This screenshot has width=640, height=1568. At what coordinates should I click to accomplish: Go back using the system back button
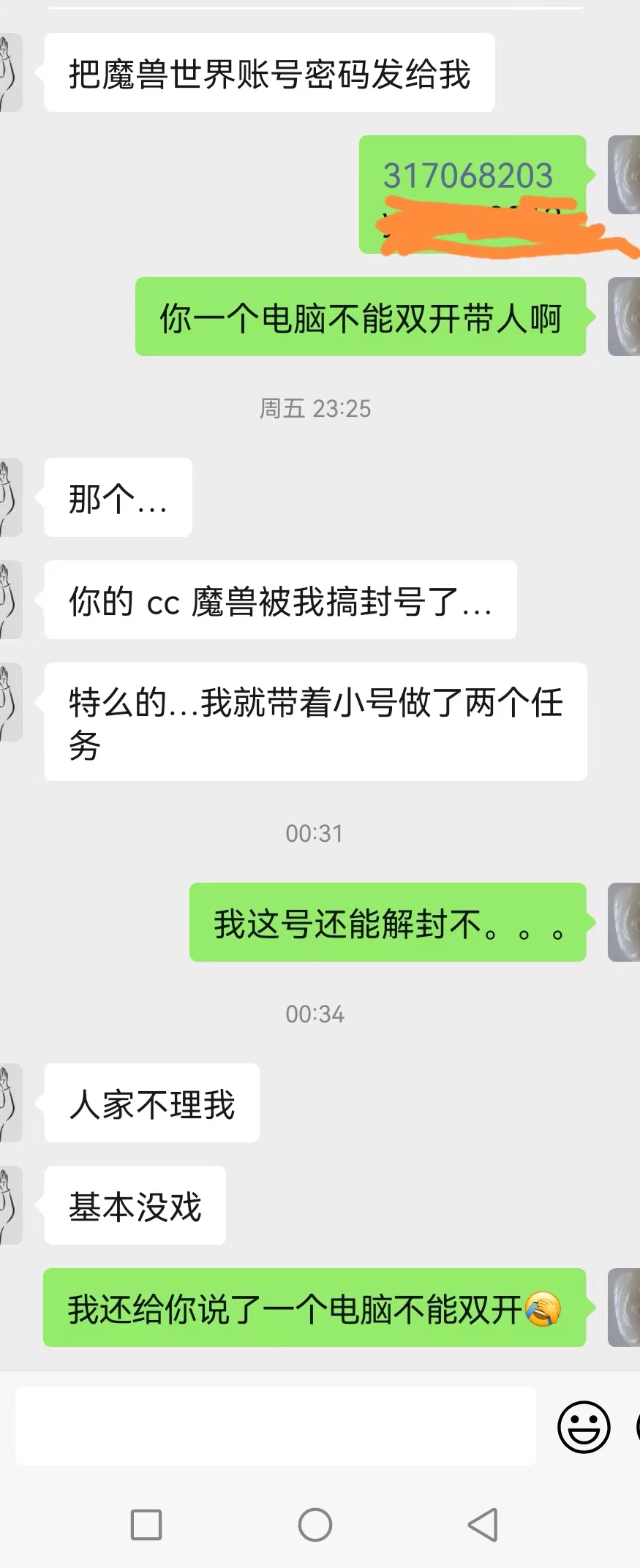[483, 1525]
